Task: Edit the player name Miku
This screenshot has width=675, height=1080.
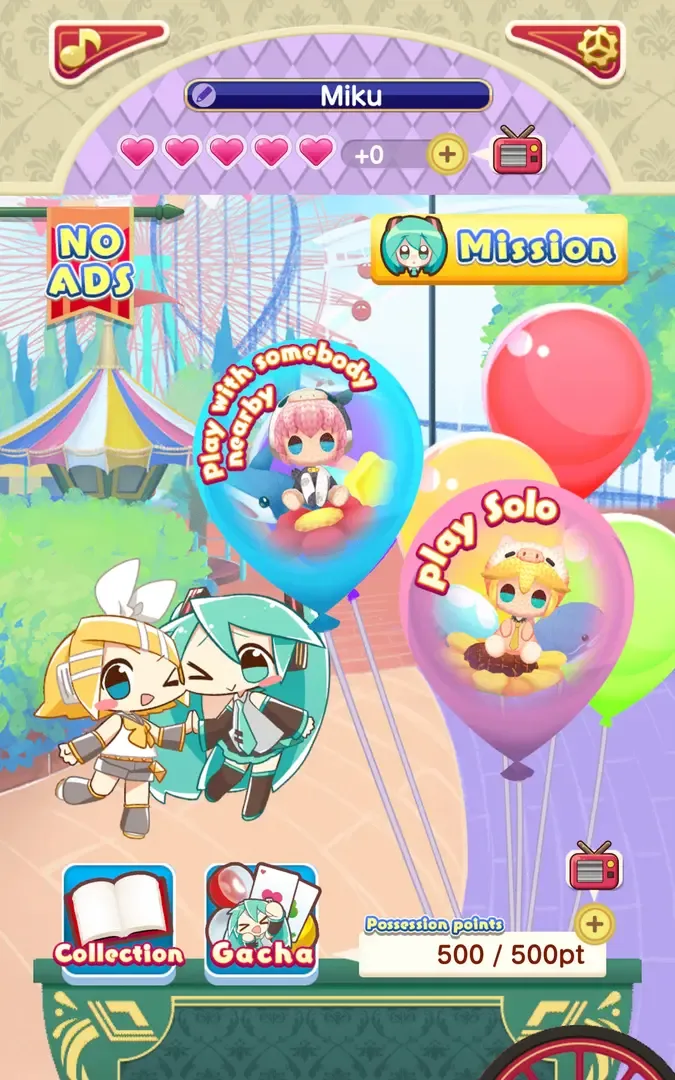Action: (338, 96)
